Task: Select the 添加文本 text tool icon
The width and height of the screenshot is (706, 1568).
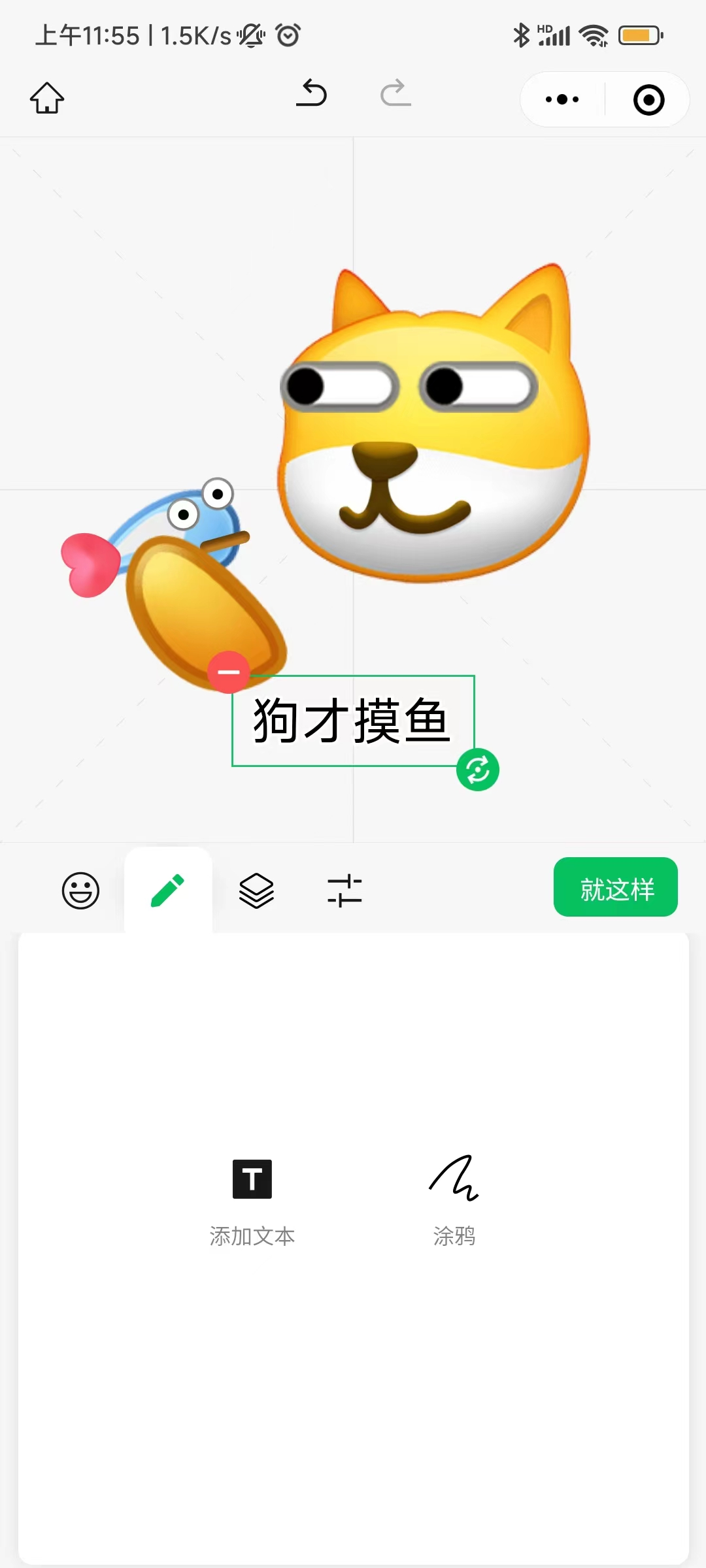Action: (x=252, y=1180)
